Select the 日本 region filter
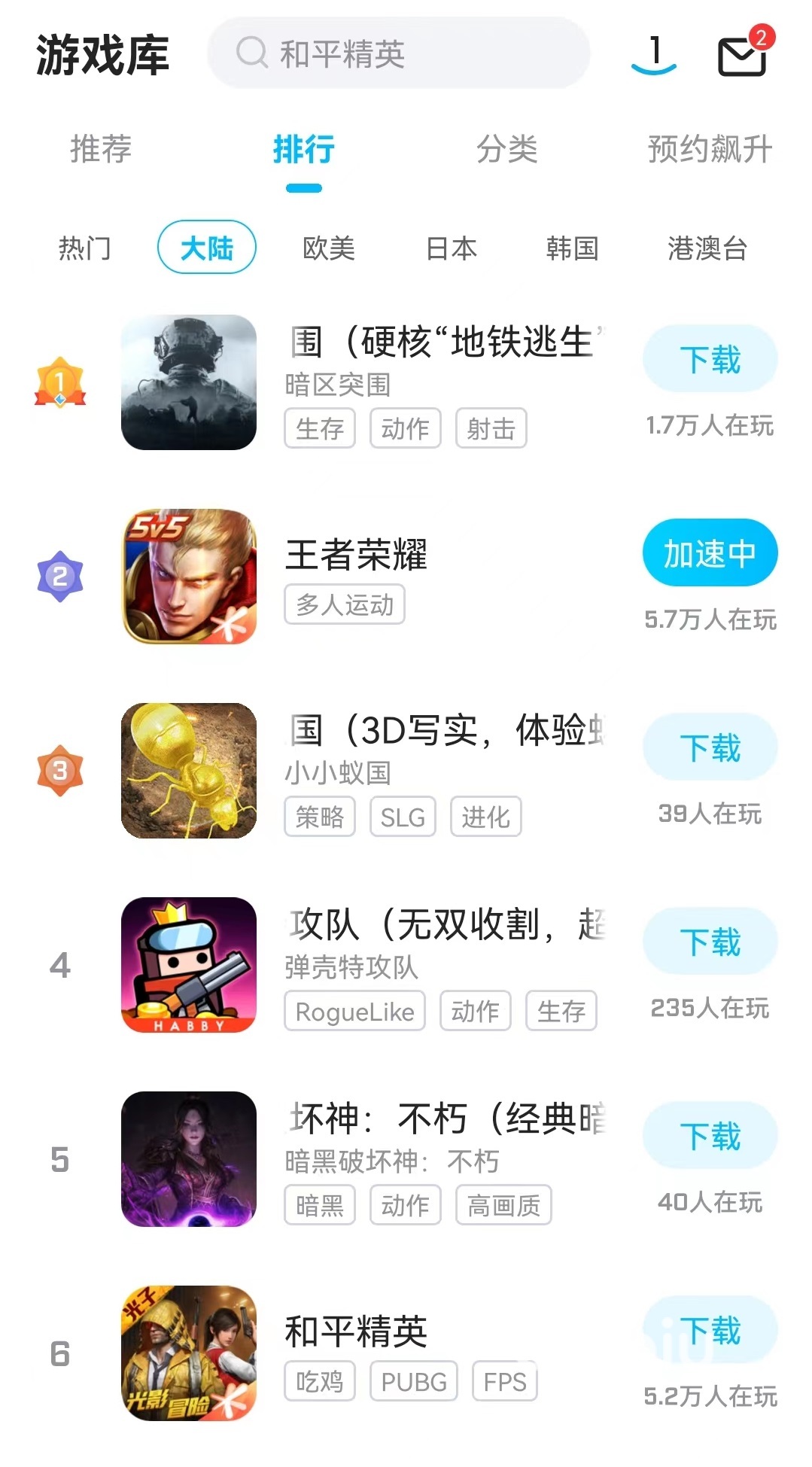Screen dimensions: 812x1467 point(451,248)
